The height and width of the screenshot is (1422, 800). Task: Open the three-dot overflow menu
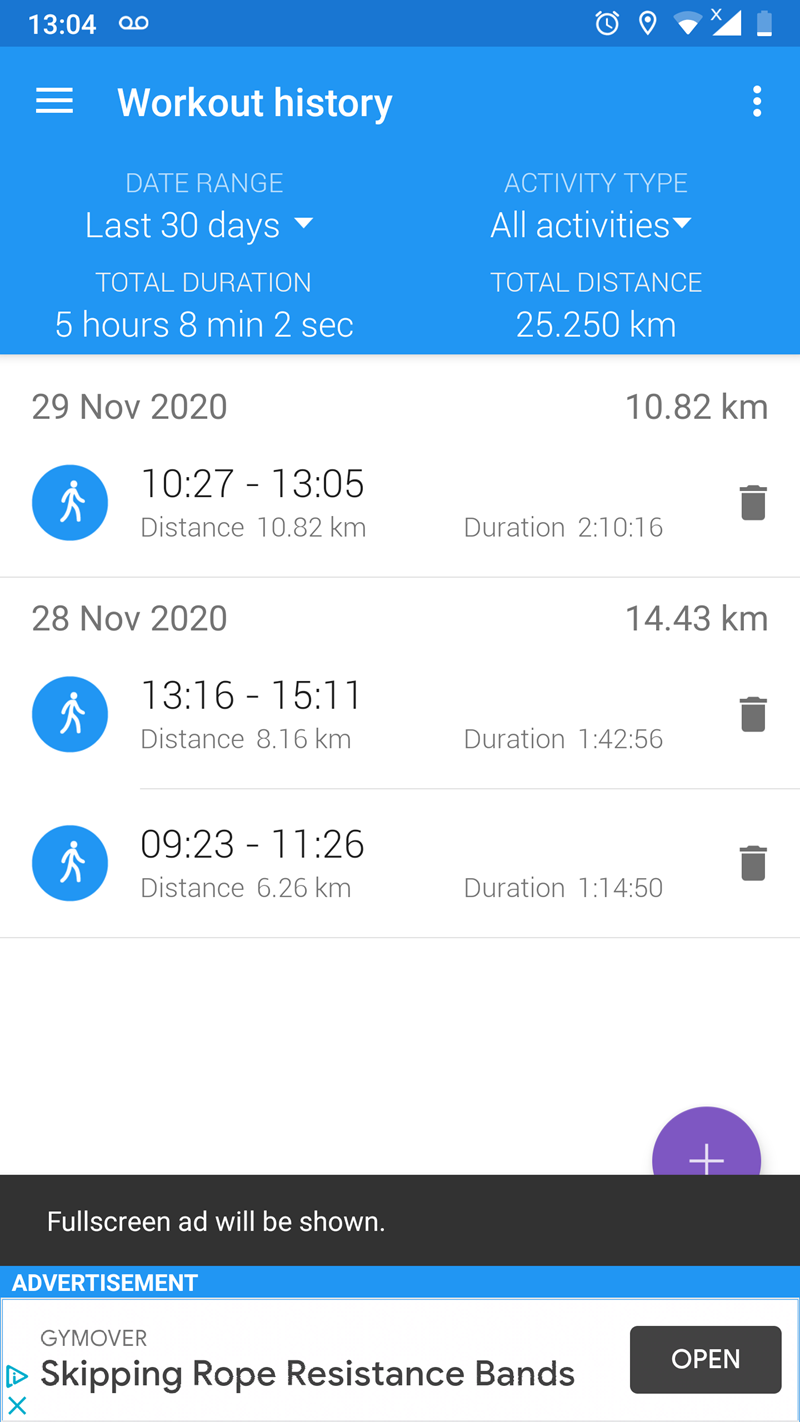[x=757, y=101]
